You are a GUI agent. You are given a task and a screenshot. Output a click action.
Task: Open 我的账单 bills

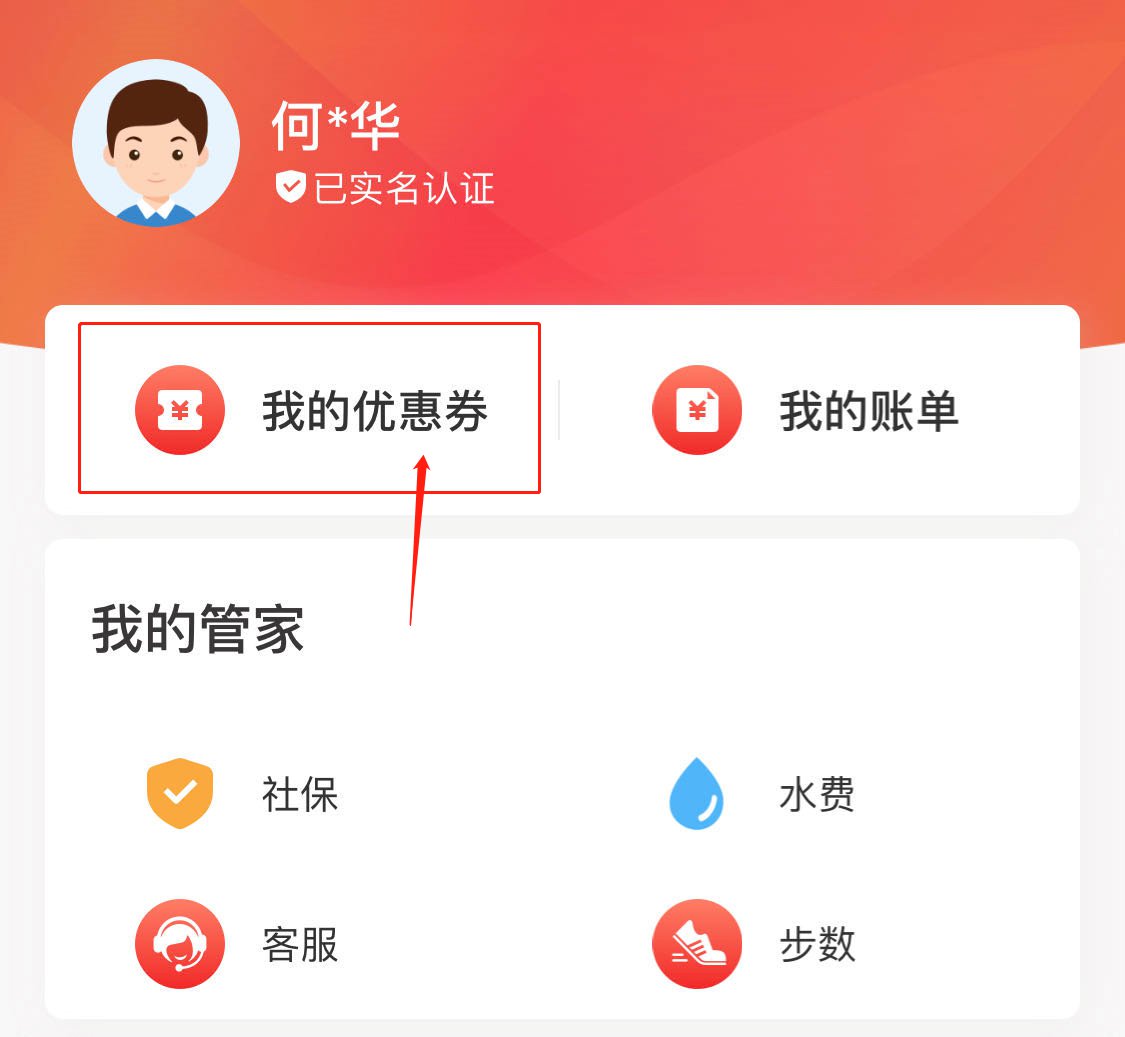806,410
